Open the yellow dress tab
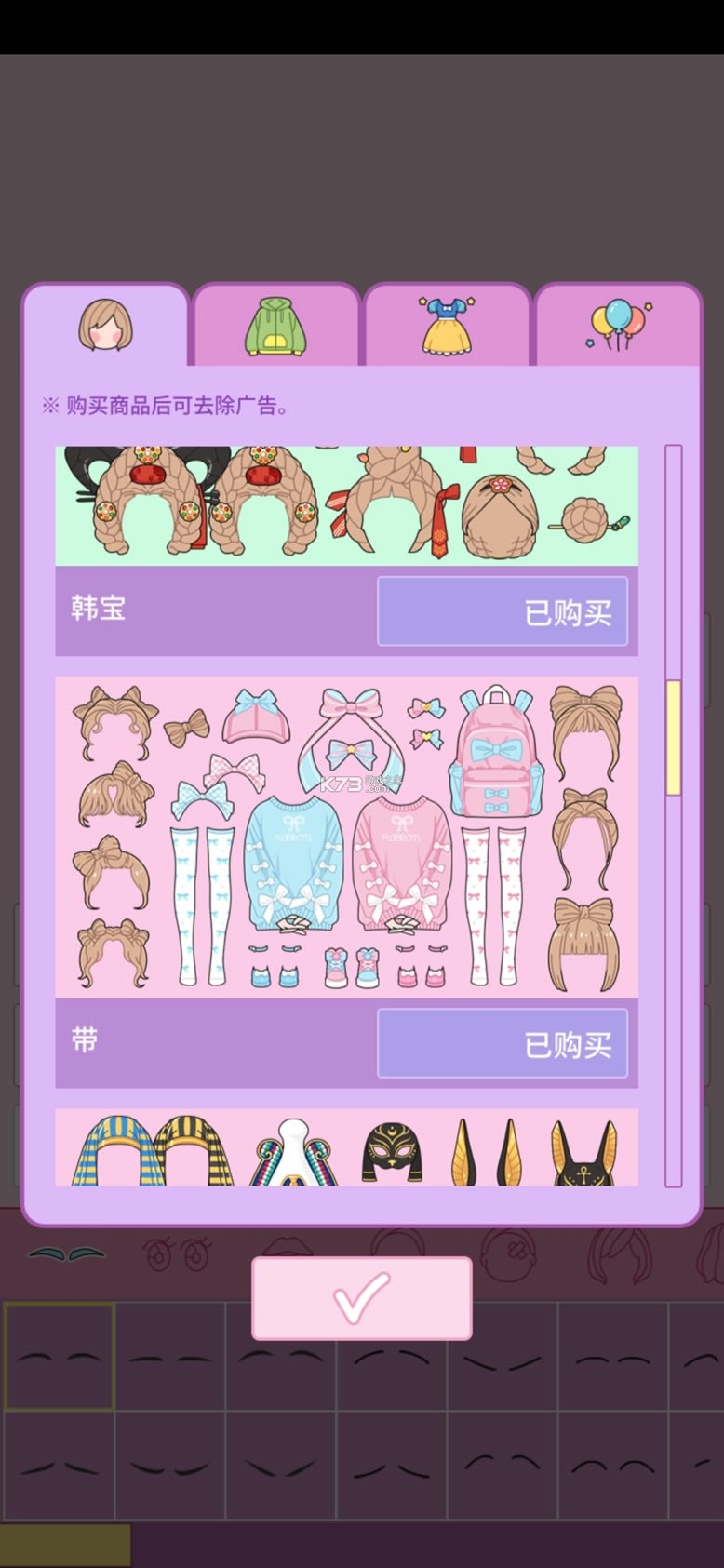This screenshot has width=724, height=1568. [x=447, y=326]
